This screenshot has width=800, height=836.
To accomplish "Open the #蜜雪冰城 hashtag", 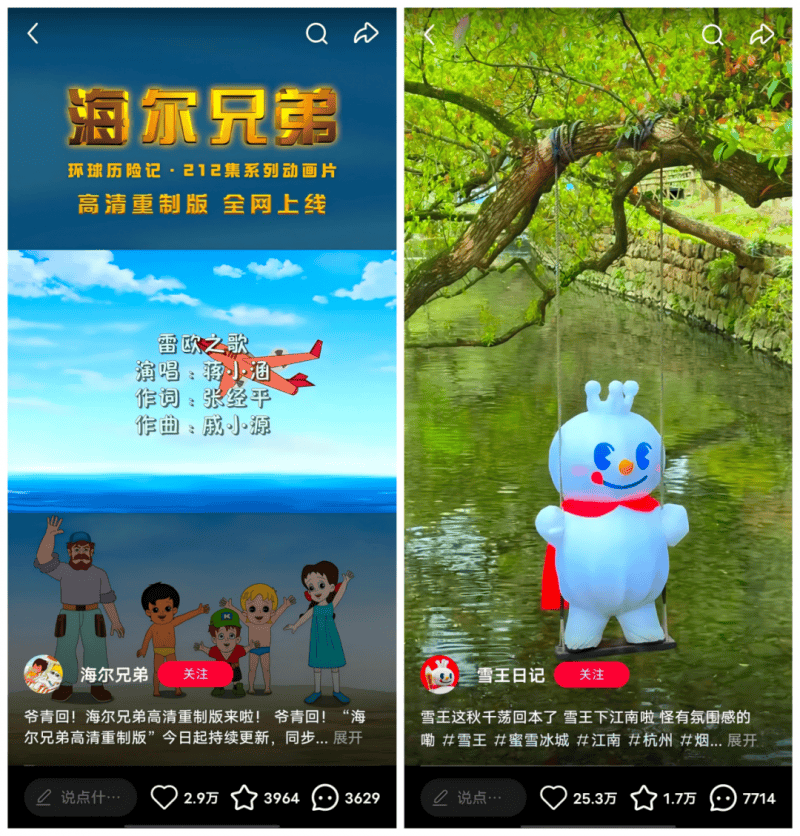I will (533, 740).
